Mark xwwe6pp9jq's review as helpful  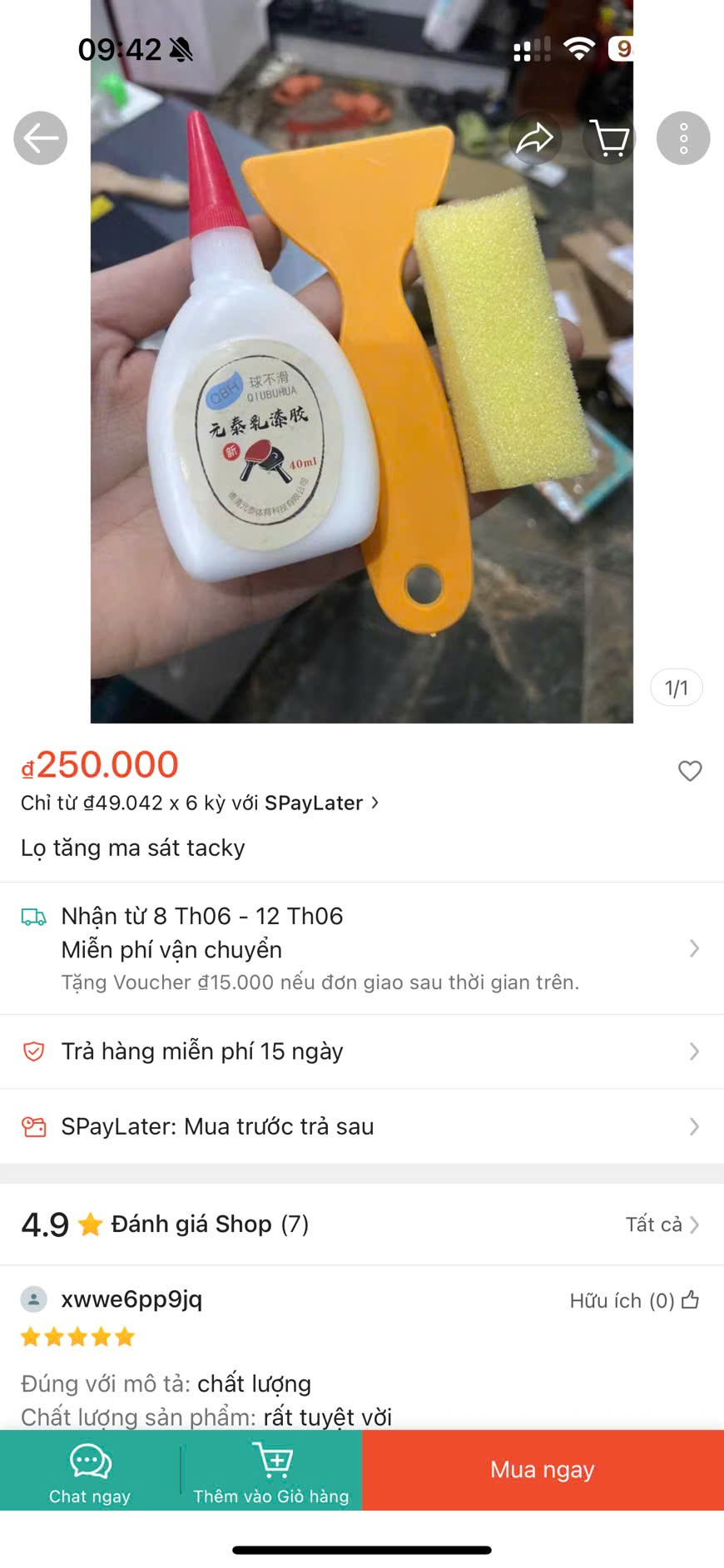(690, 1300)
